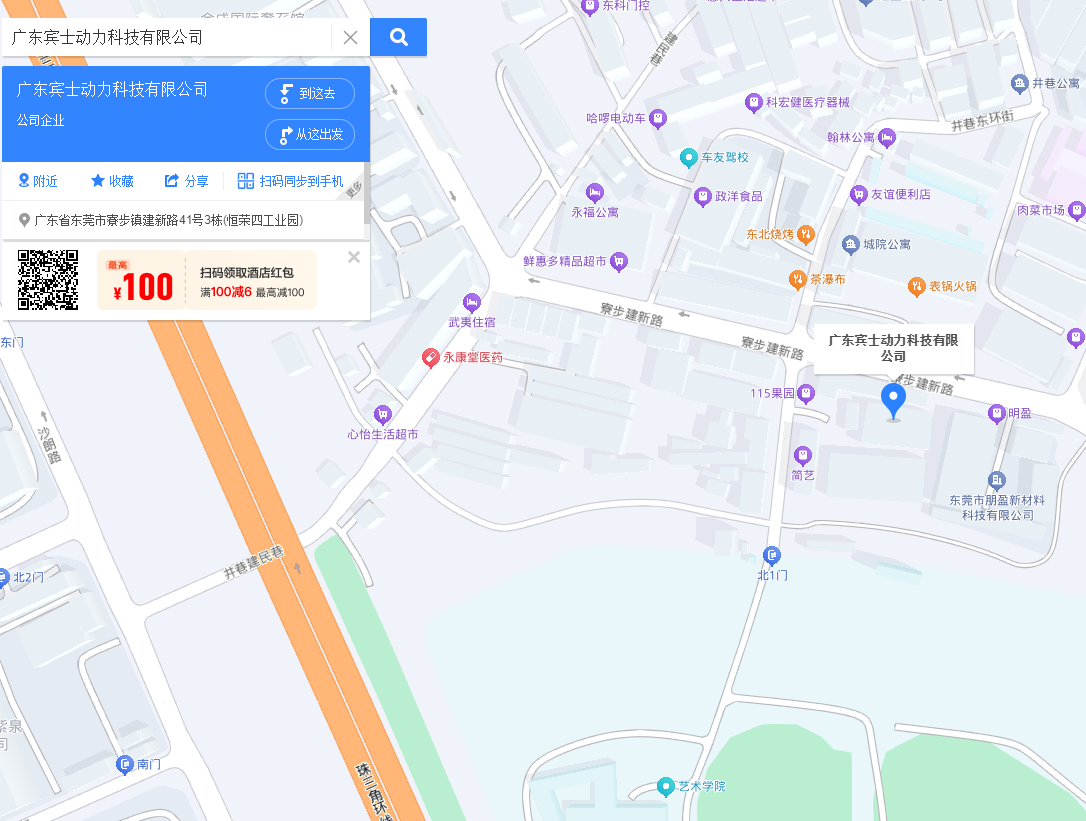Clear the search text with the X
Image resolution: width=1086 pixels, height=821 pixels.
[x=350, y=38]
